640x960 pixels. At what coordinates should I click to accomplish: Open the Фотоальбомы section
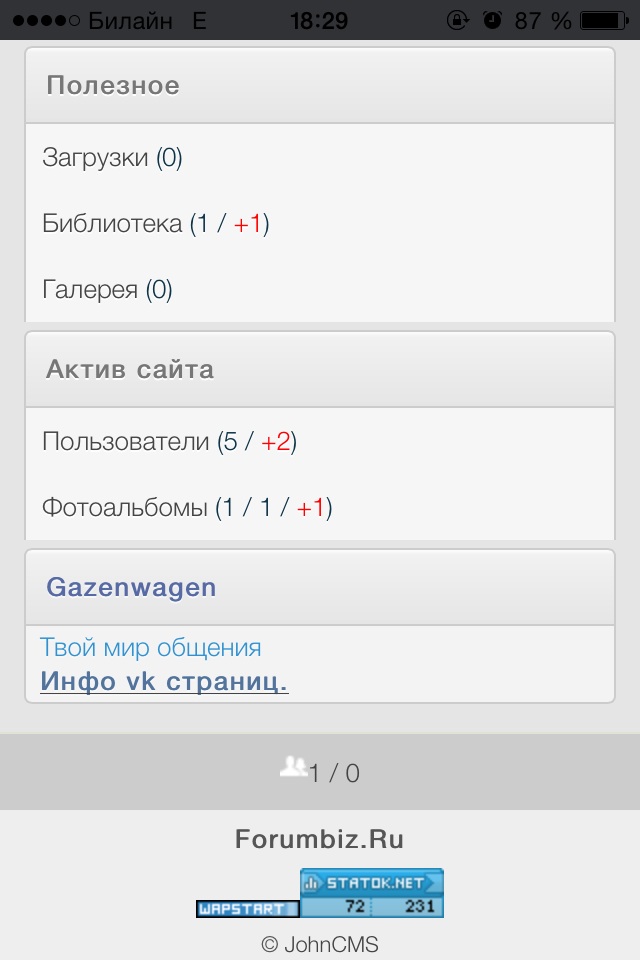pos(125,507)
